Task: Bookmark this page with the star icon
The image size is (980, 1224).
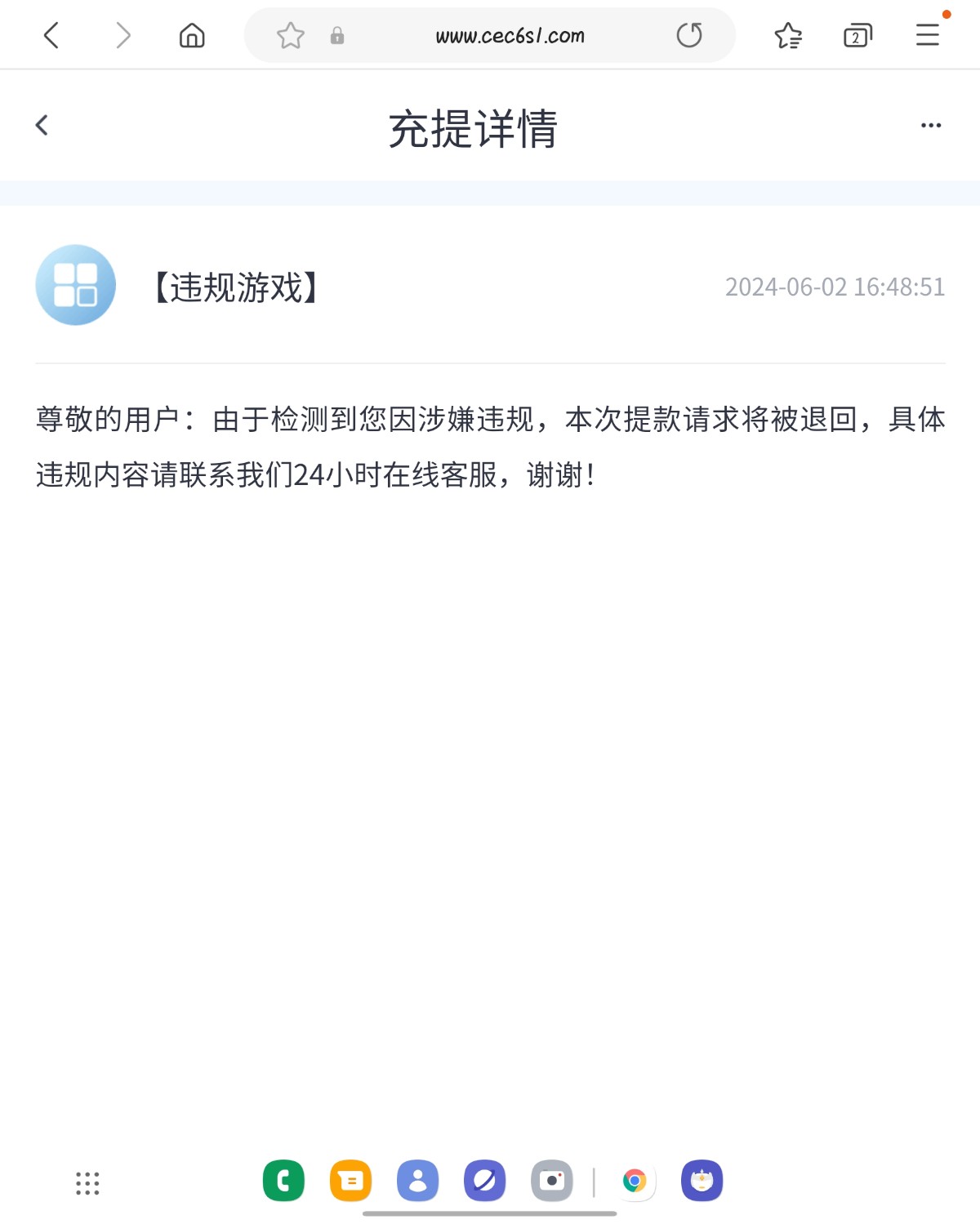Action: [290, 35]
